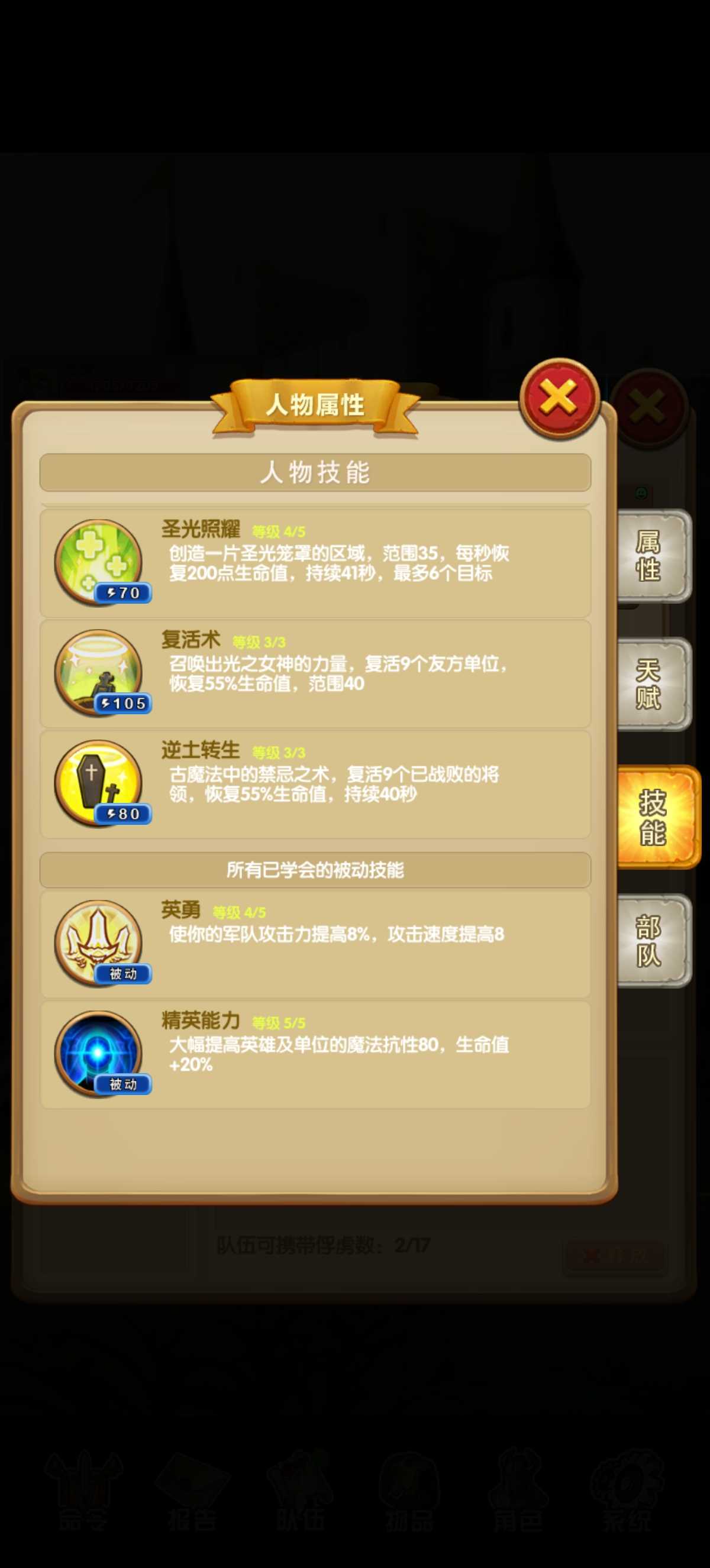Close the 人物属性 dialog
The height and width of the screenshot is (1568, 710).
coord(559,399)
